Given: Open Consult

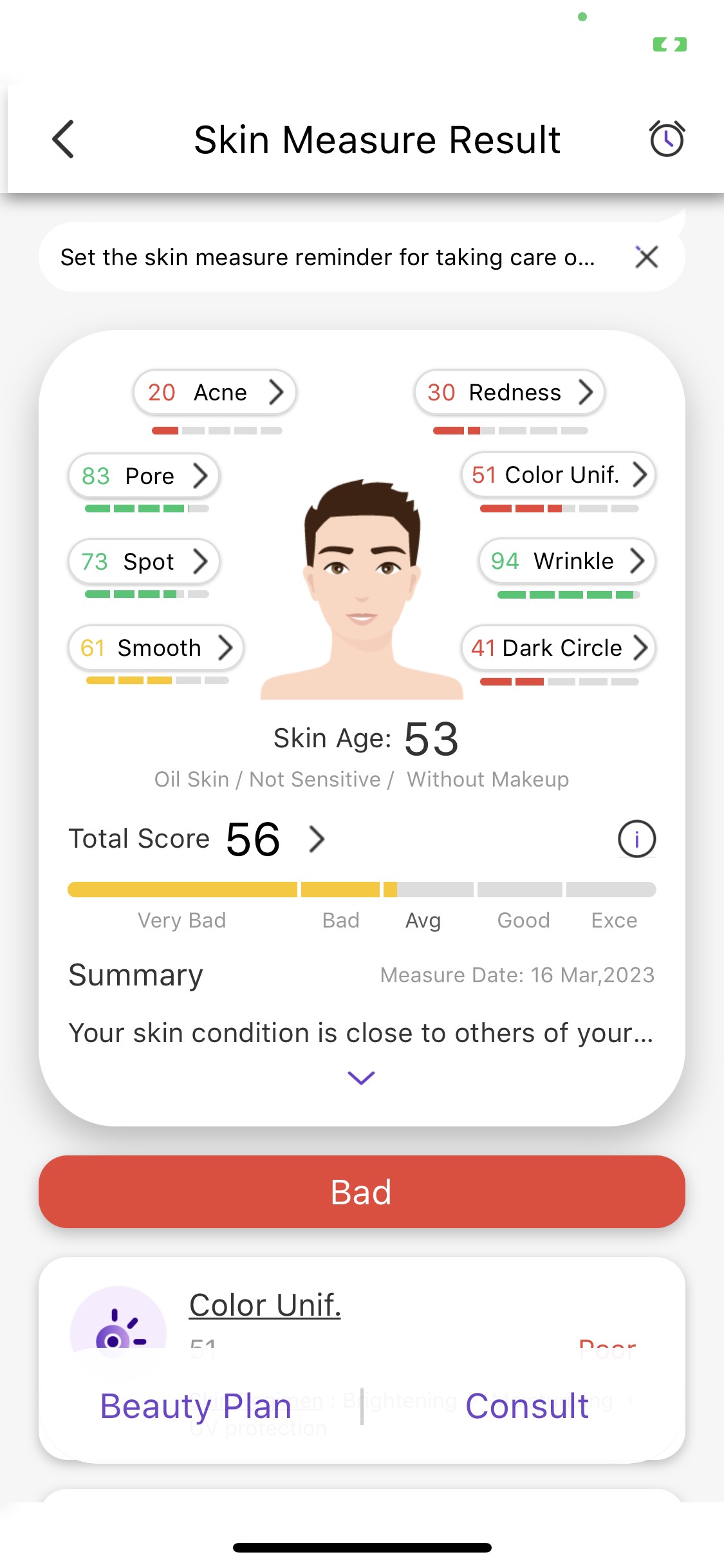Looking at the screenshot, I should (526, 1406).
